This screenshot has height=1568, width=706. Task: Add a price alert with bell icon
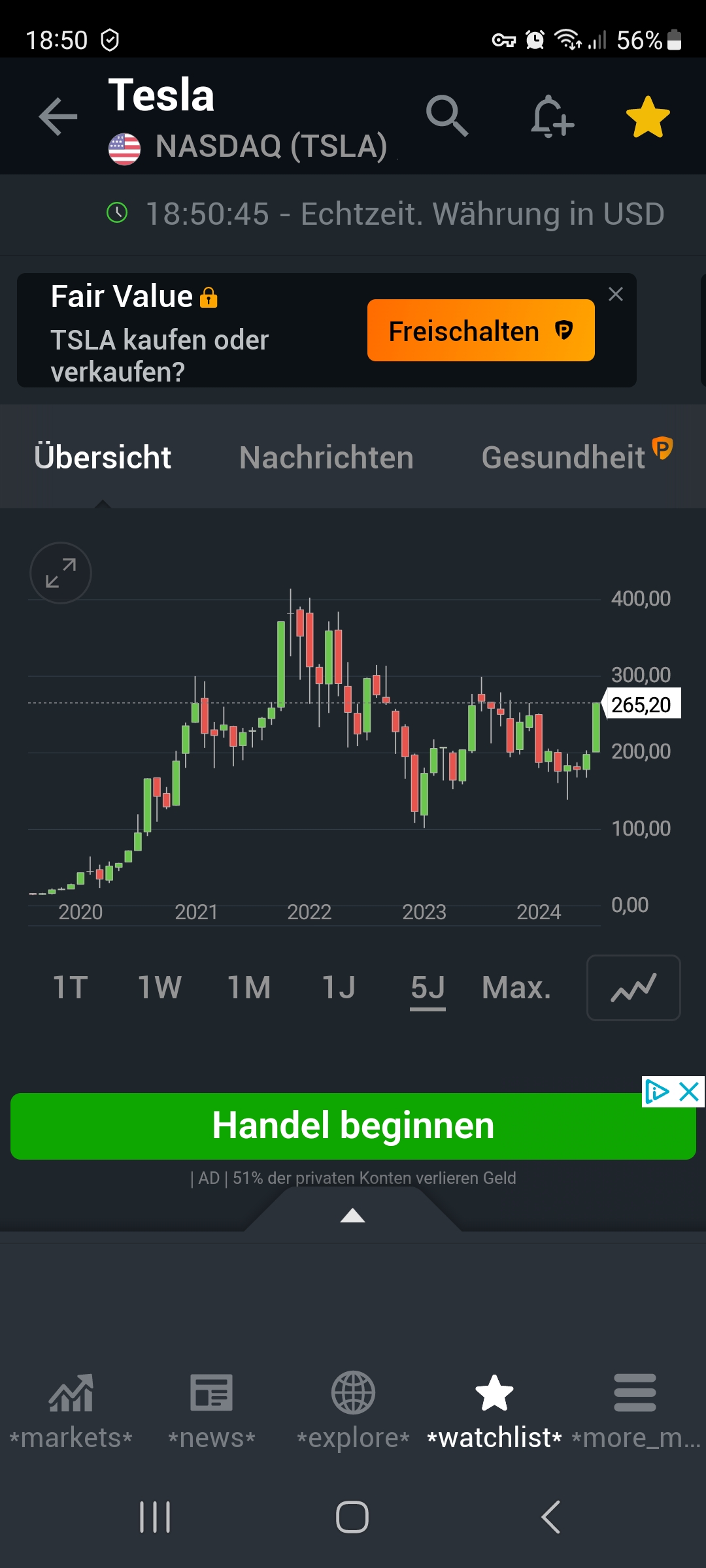551,117
